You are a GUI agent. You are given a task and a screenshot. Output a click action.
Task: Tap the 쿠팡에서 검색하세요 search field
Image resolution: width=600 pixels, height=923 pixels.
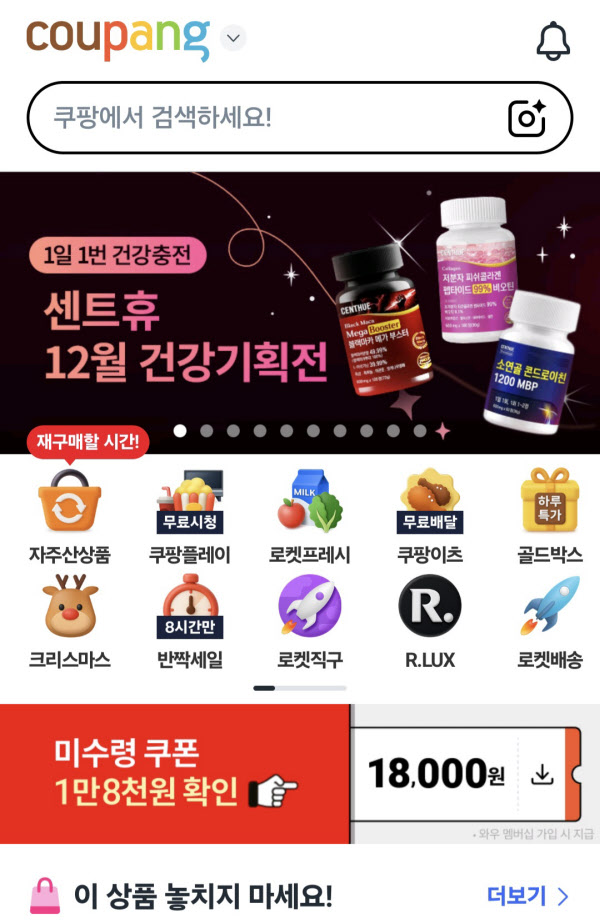coord(260,118)
